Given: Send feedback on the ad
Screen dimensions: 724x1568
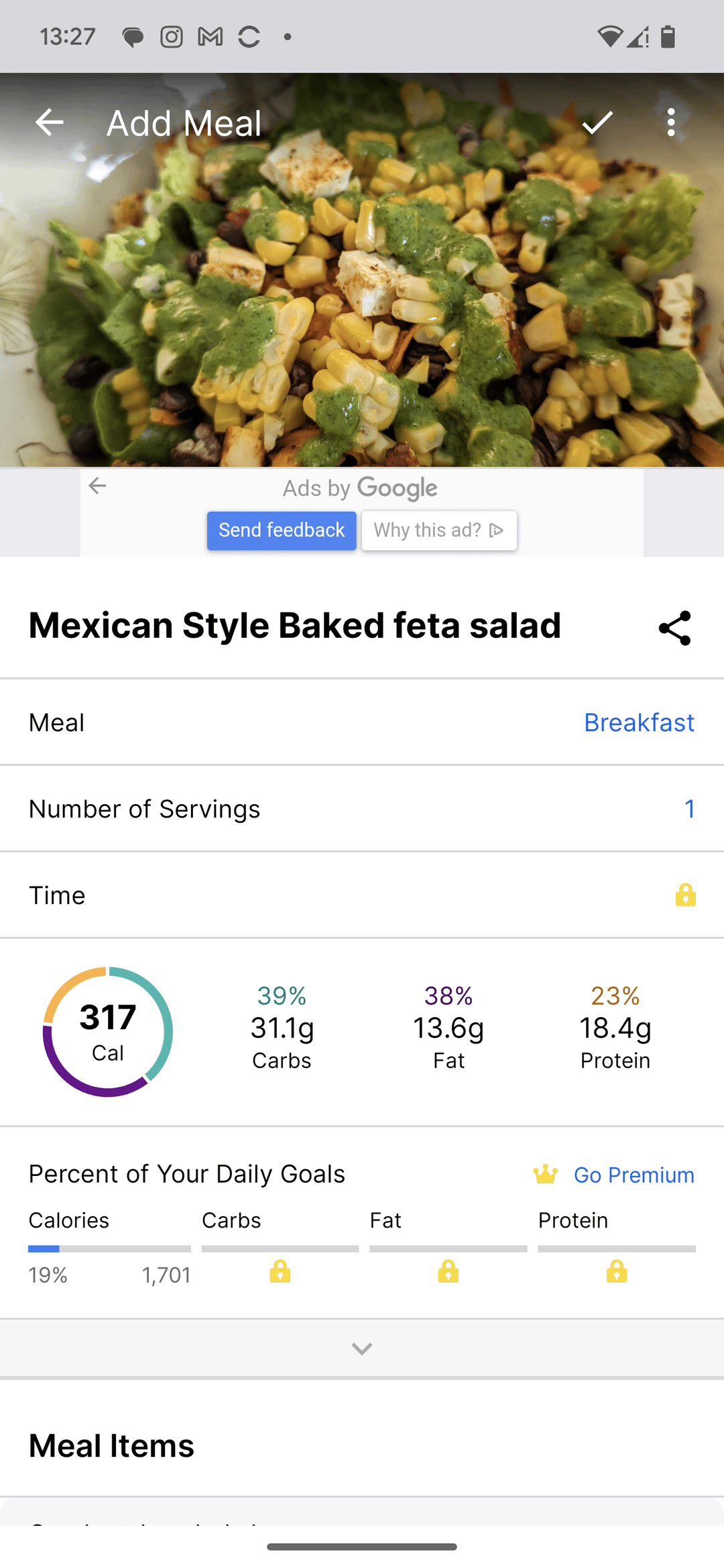Looking at the screenshot, I should coord(282,530).
